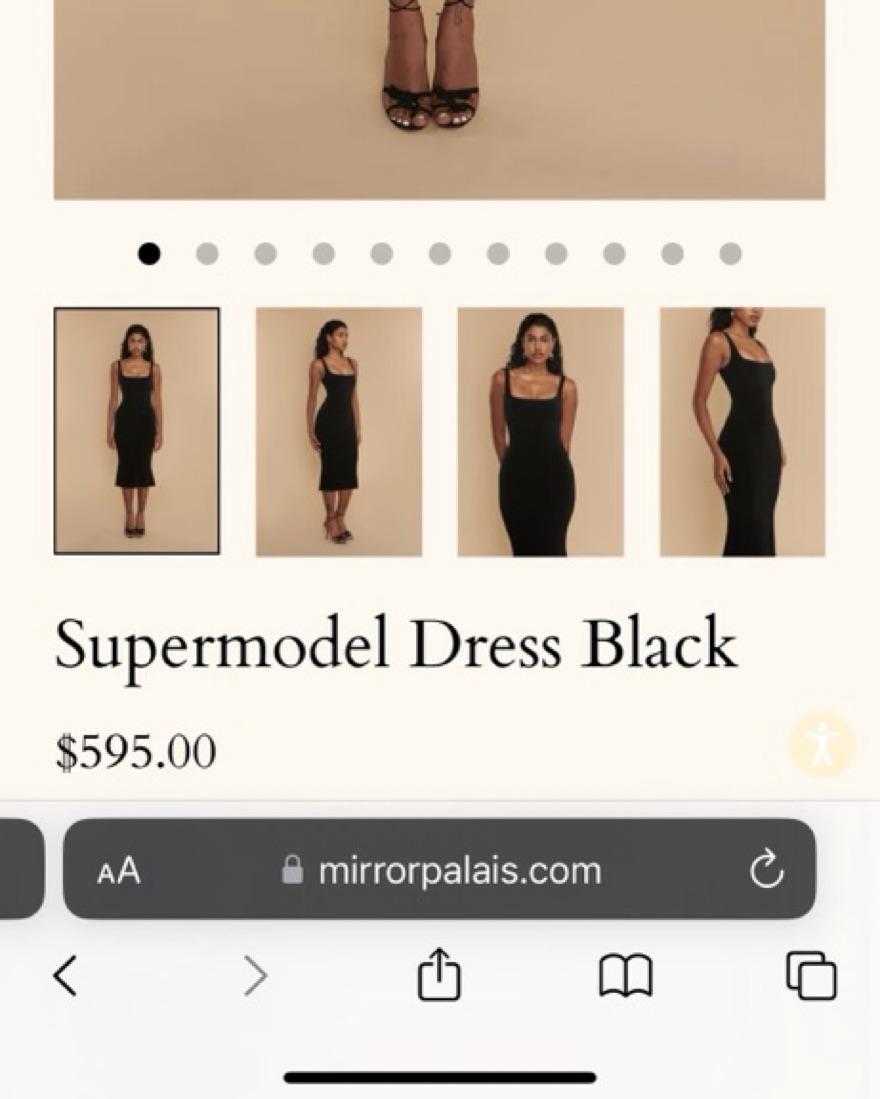Image resolution: width=880 pixels, height=1099 pixels.
Task: Reload the page
Action: (x=766, y=870)
